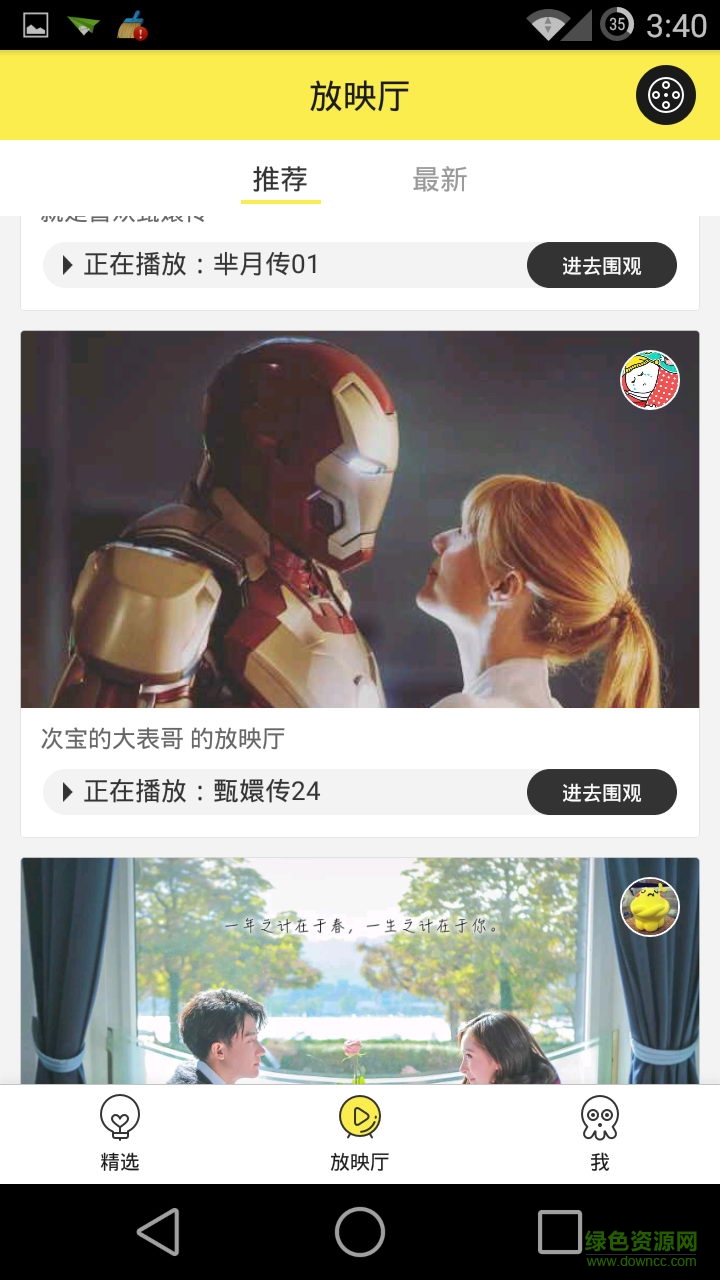Switch to the 我 profile tab

click(x=599, y=1134)
